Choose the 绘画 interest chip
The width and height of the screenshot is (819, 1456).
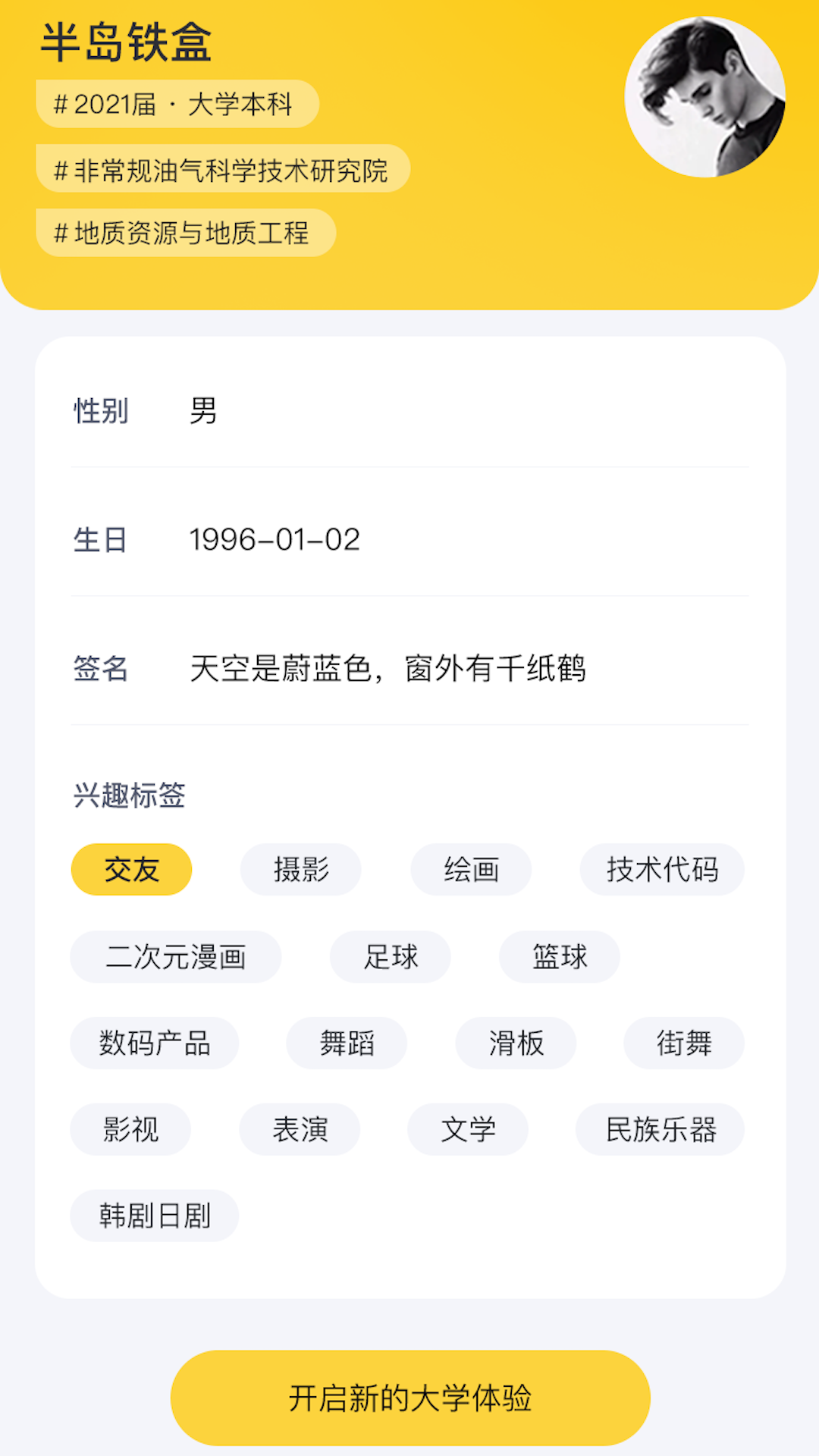[471, 869]
